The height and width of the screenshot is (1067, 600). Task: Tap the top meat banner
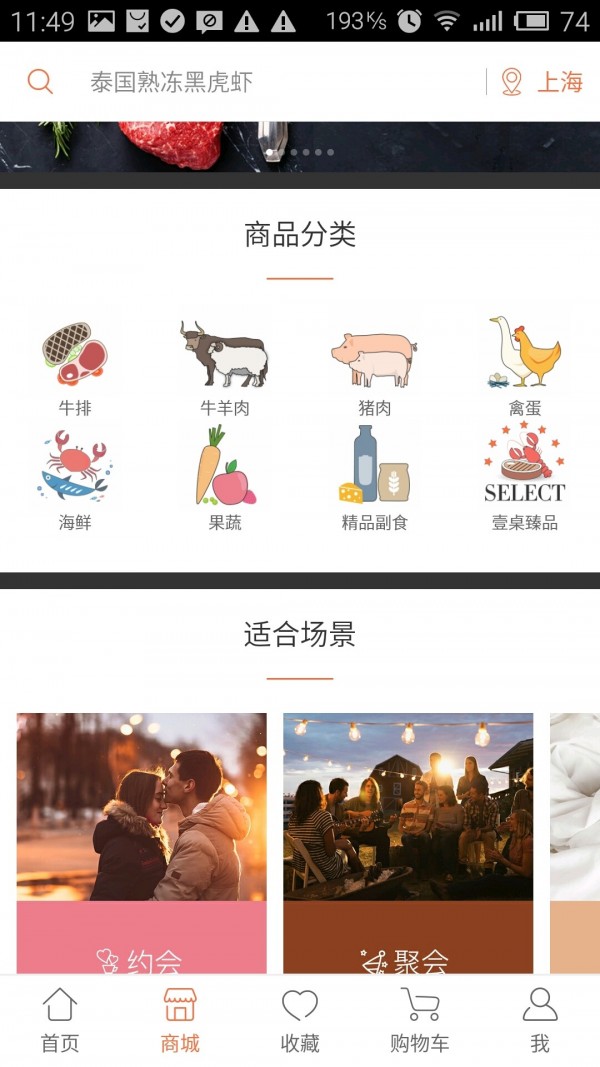(300, 146)
